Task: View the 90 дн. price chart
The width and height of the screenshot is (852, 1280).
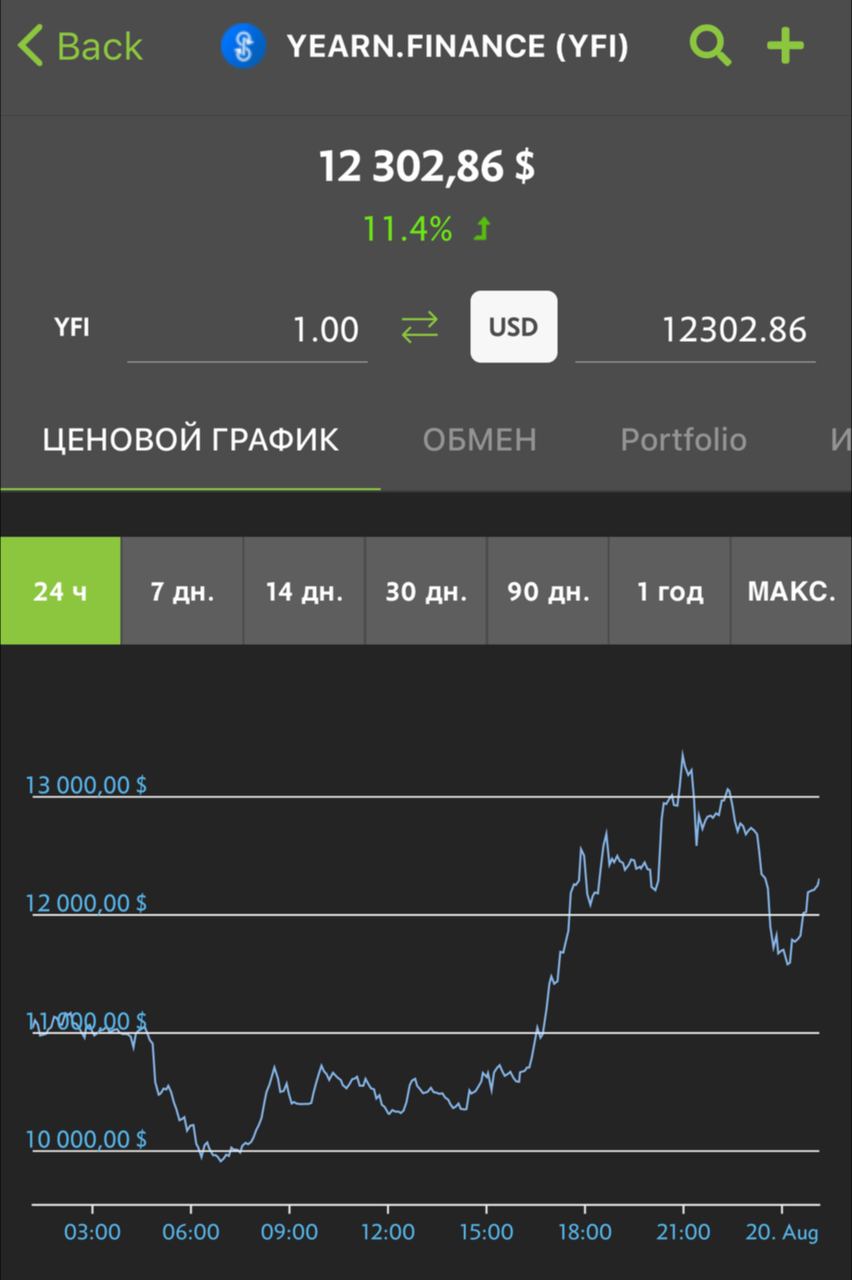Action: point(548,591)
